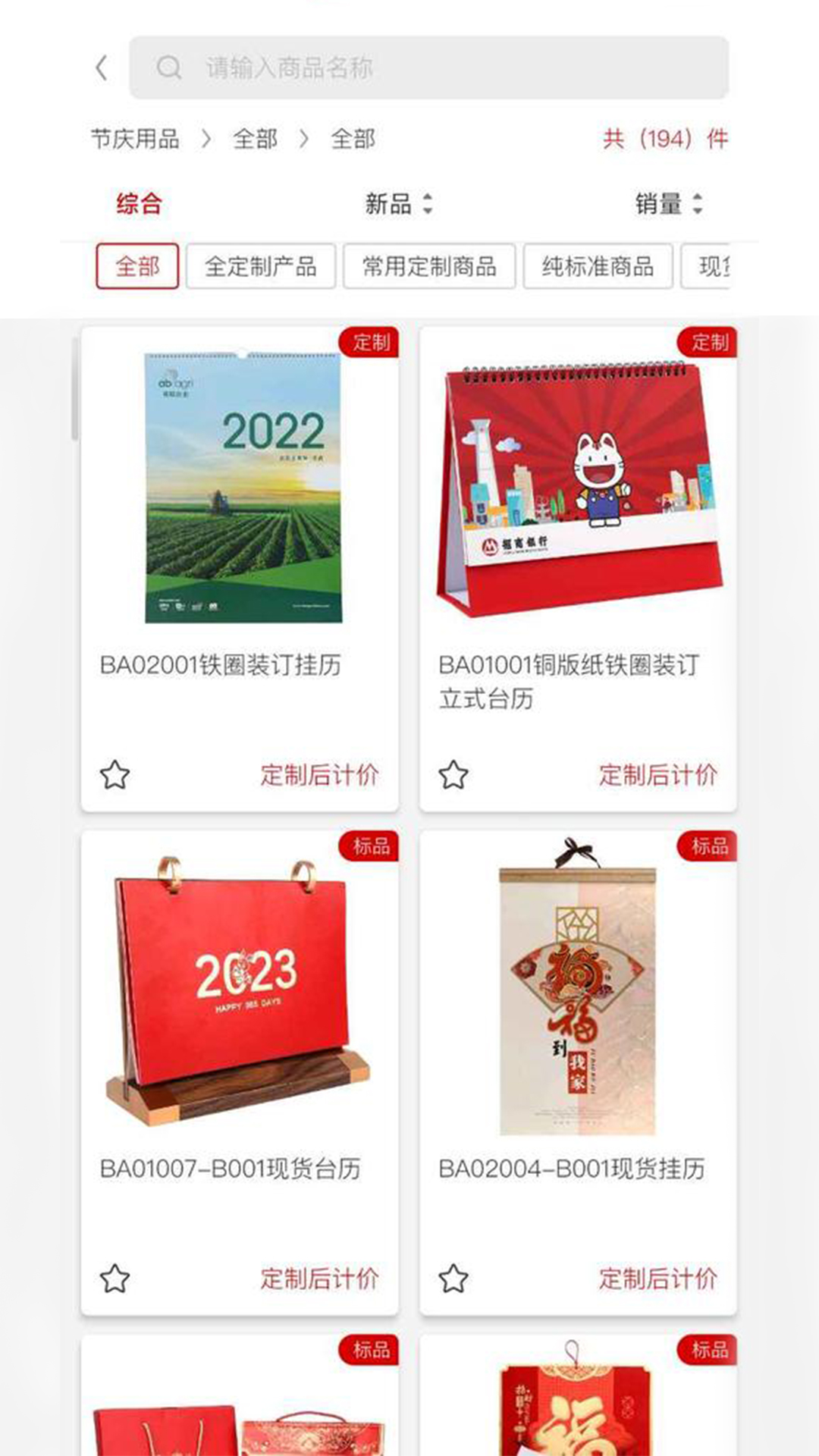Filter by 纯标准商品
This screenshot has width=819, height=1456.
tap(598, 266)
